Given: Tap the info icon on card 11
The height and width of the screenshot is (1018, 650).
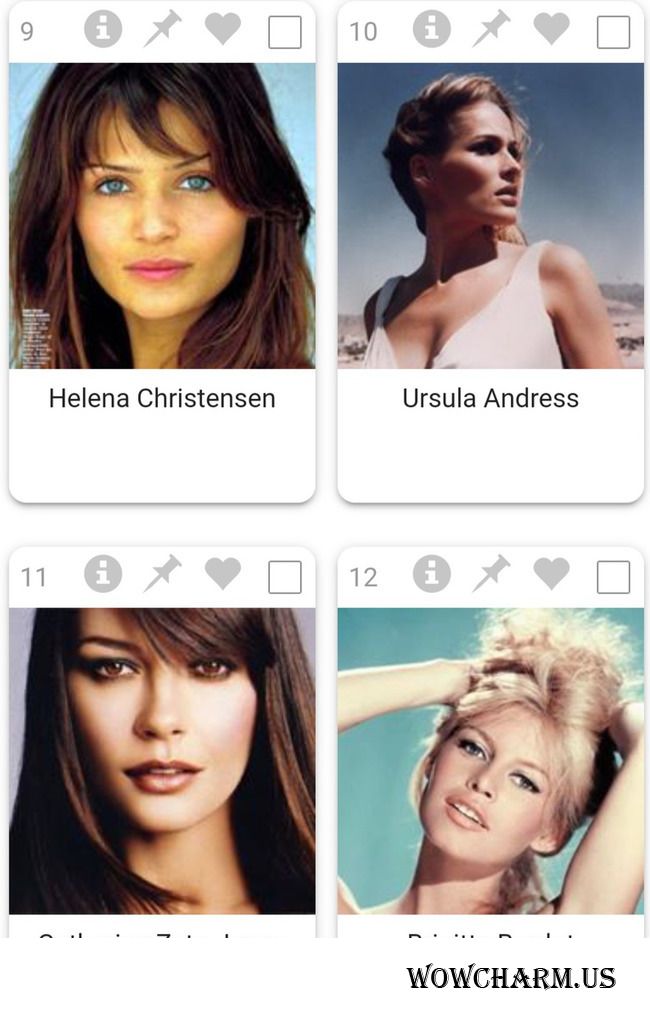Looking at the screenshot, I should click(x=103, y=574).
